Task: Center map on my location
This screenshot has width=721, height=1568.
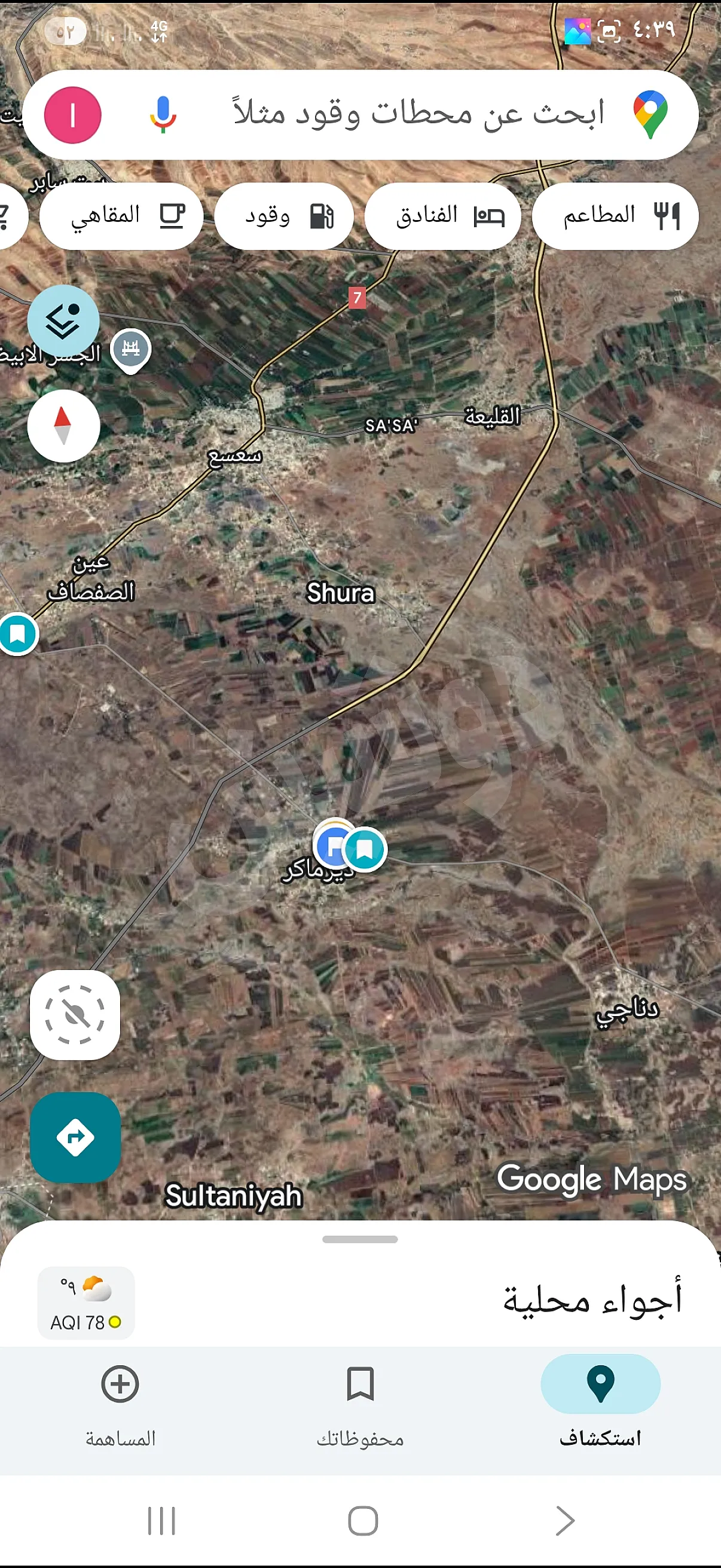Action: click(75, 1015)
